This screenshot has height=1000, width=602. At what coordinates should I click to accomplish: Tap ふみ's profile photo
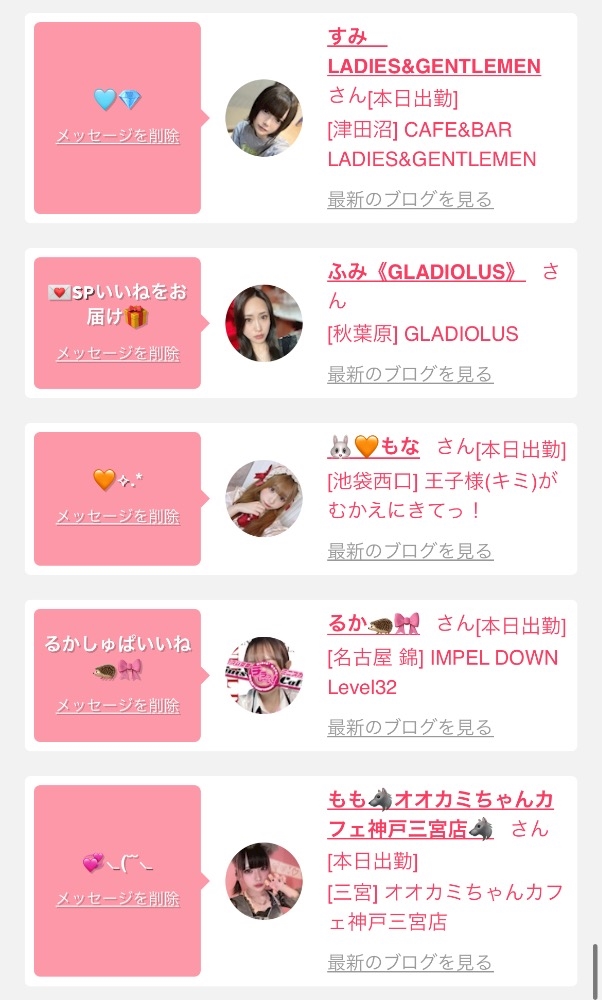click(264, 323)
